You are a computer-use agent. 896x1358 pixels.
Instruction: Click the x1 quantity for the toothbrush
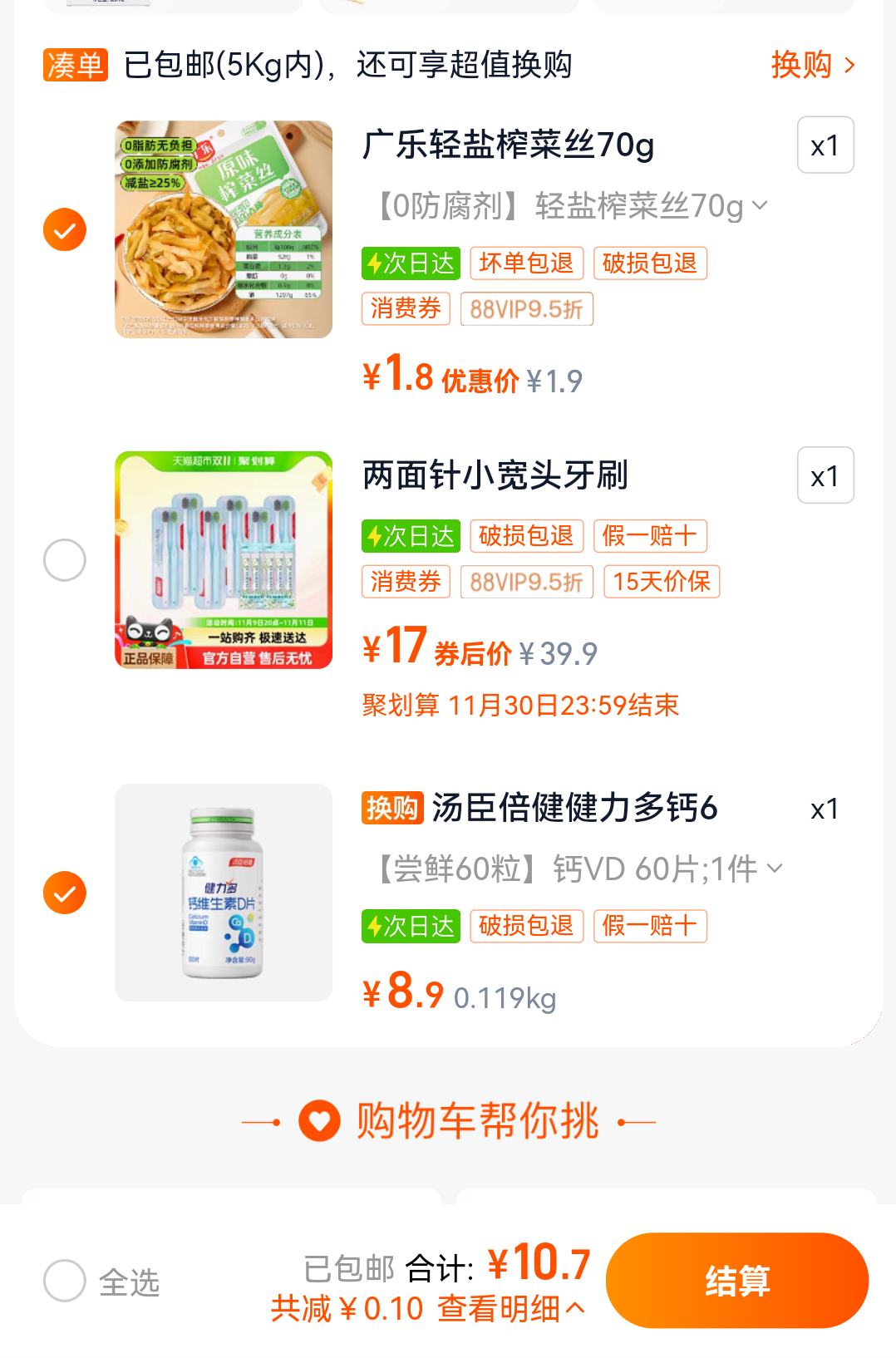coord(826,475)
